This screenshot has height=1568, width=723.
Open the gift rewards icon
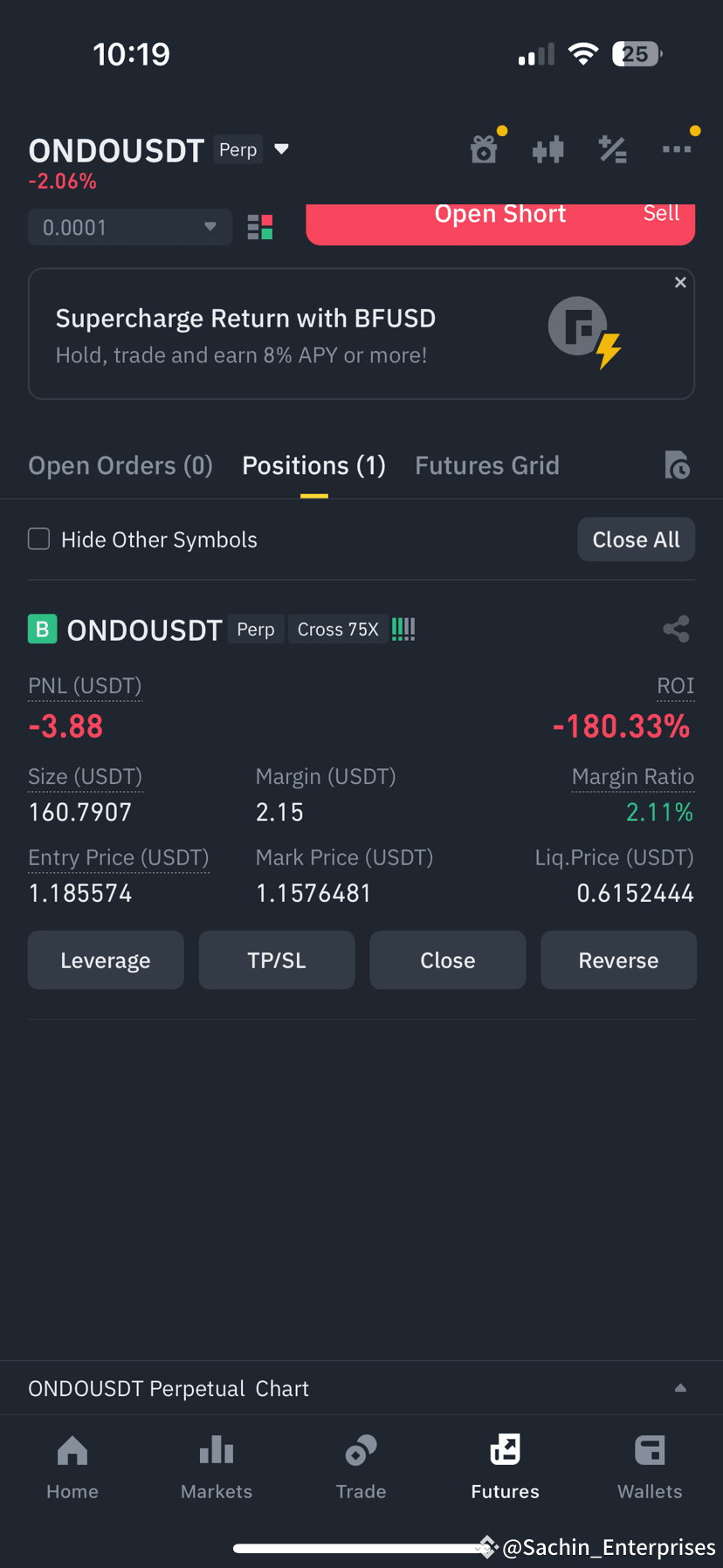tap(485, 148)
